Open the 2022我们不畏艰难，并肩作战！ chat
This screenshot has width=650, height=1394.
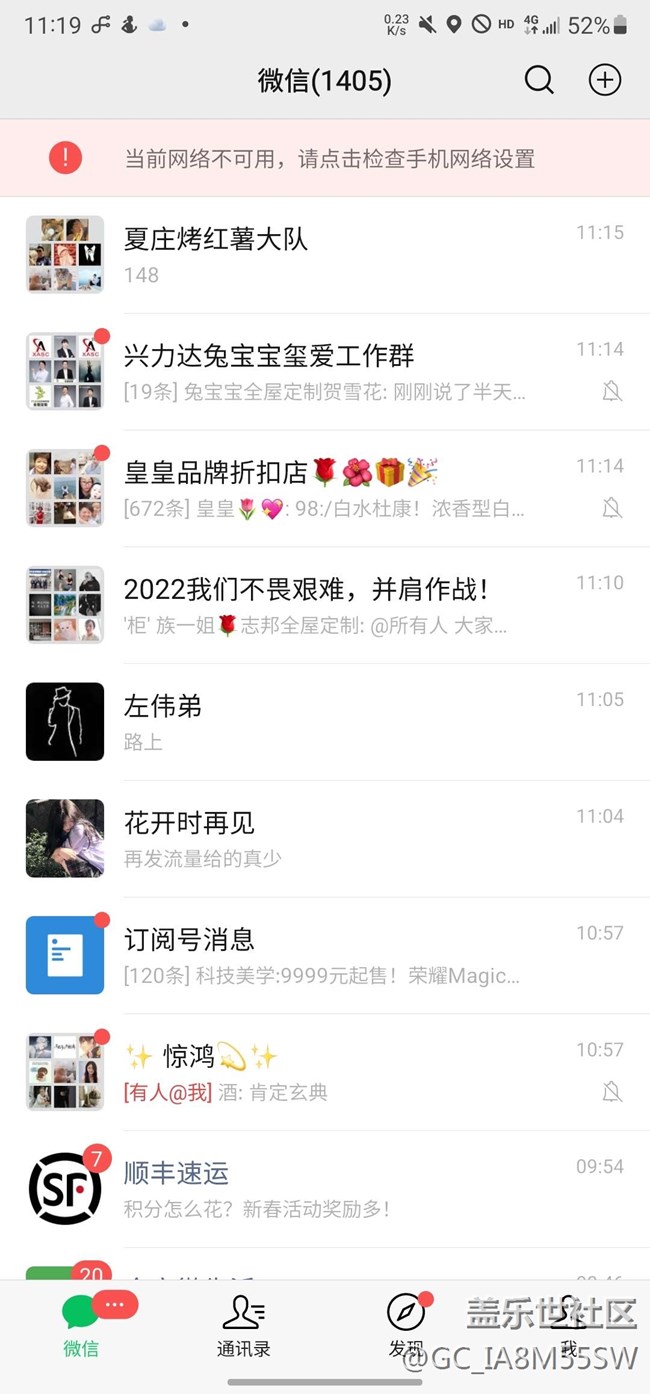(x=325, y=605)
